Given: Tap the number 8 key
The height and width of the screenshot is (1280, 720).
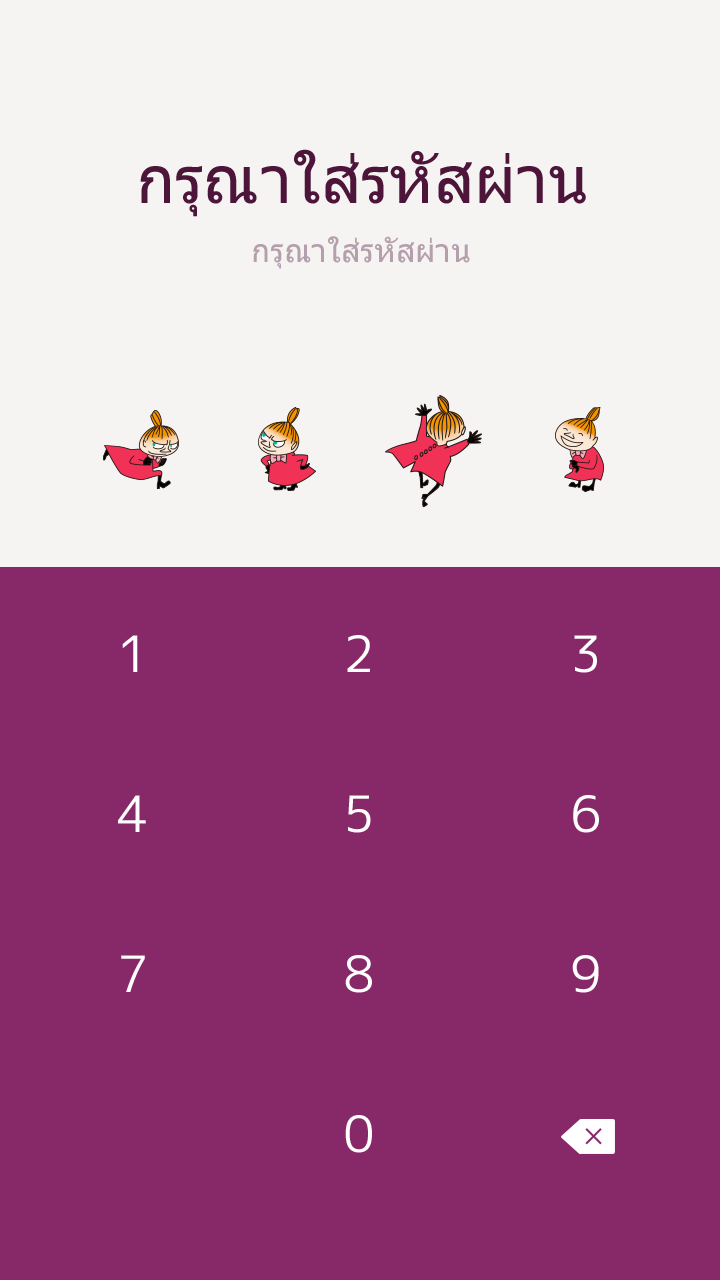Looking at the screenshot, I should coord(359,975).
